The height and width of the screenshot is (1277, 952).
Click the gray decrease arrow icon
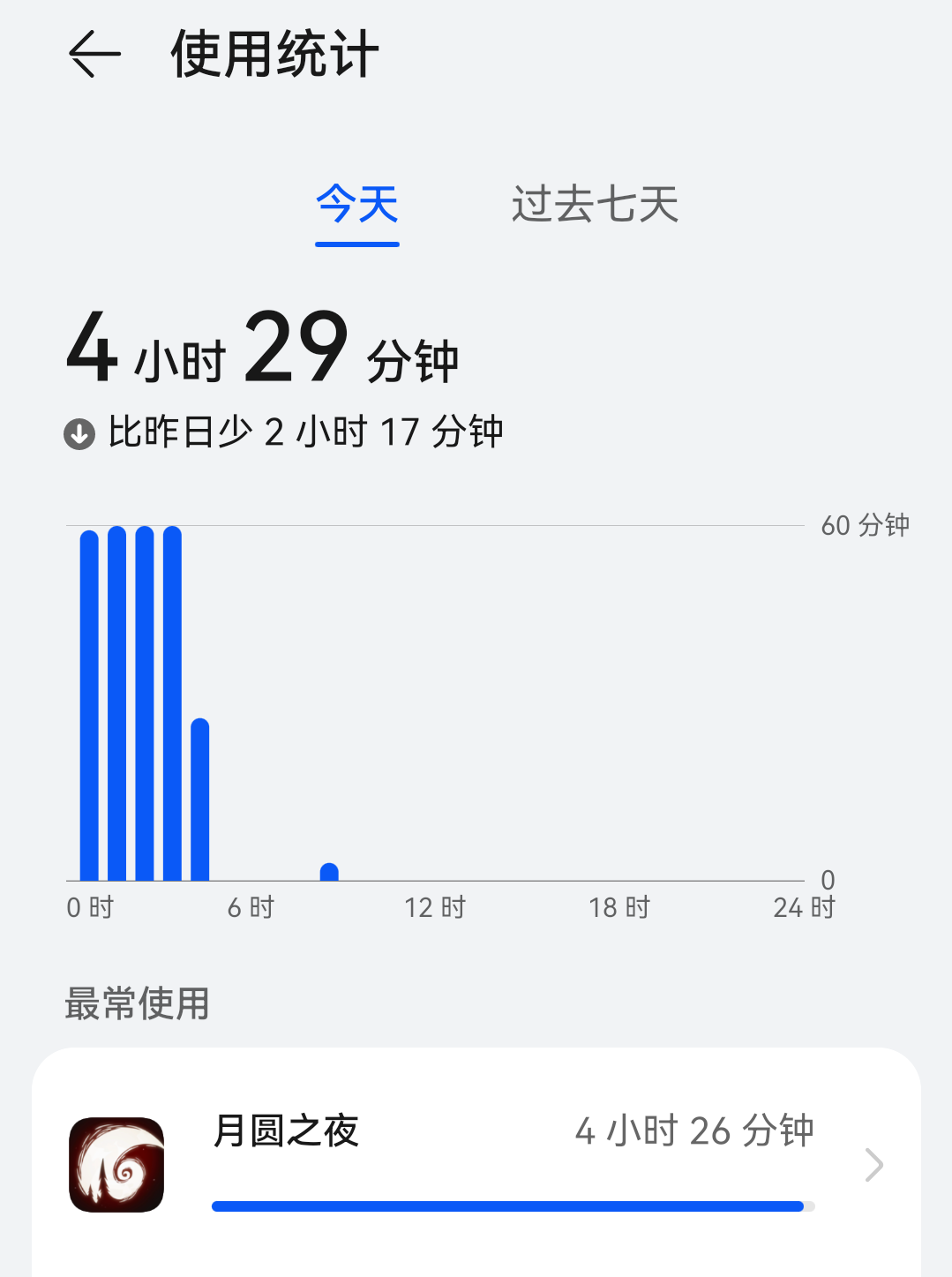tap(79, 432)
